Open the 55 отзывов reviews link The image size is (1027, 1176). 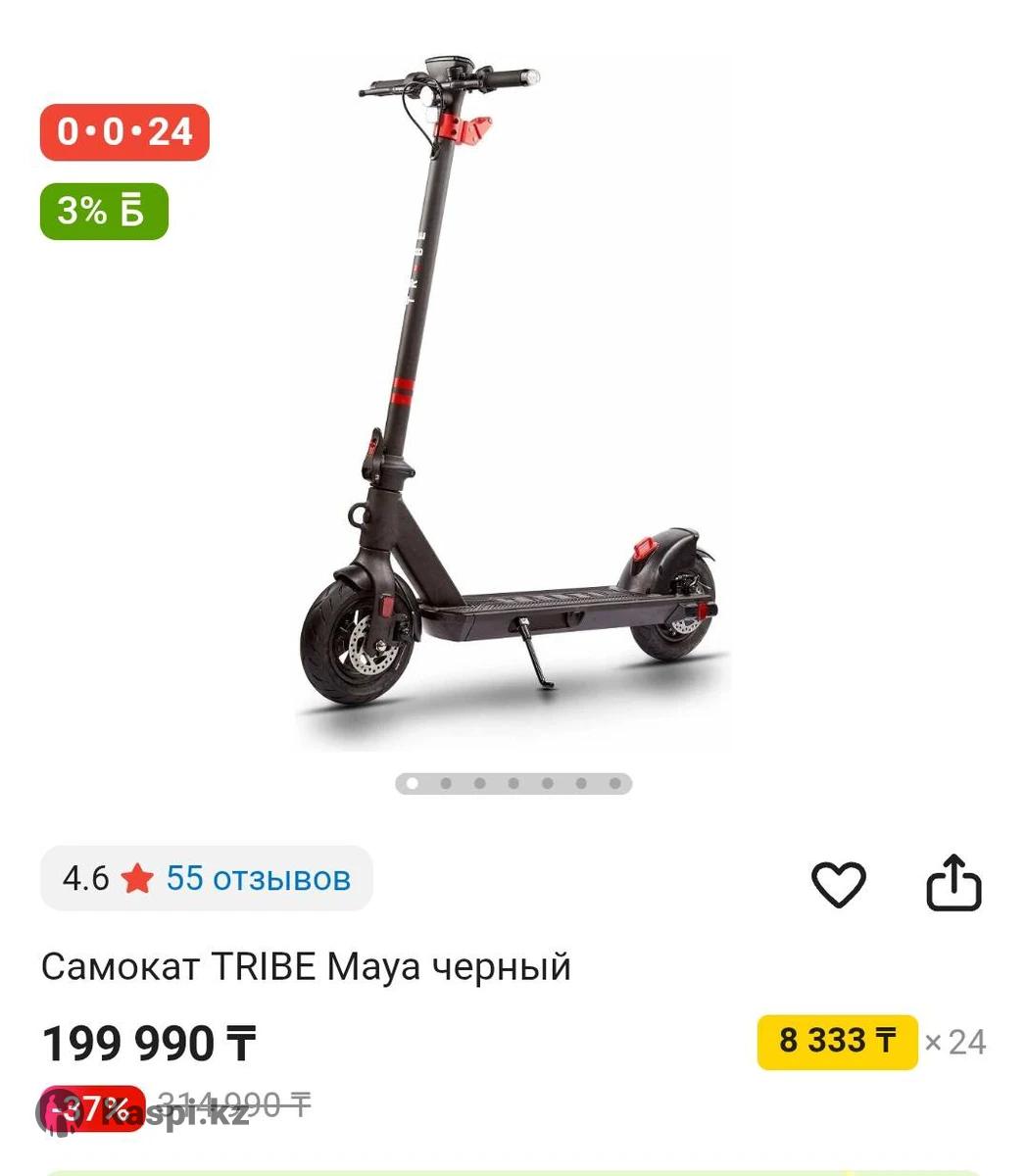click(x=258, y=878)
